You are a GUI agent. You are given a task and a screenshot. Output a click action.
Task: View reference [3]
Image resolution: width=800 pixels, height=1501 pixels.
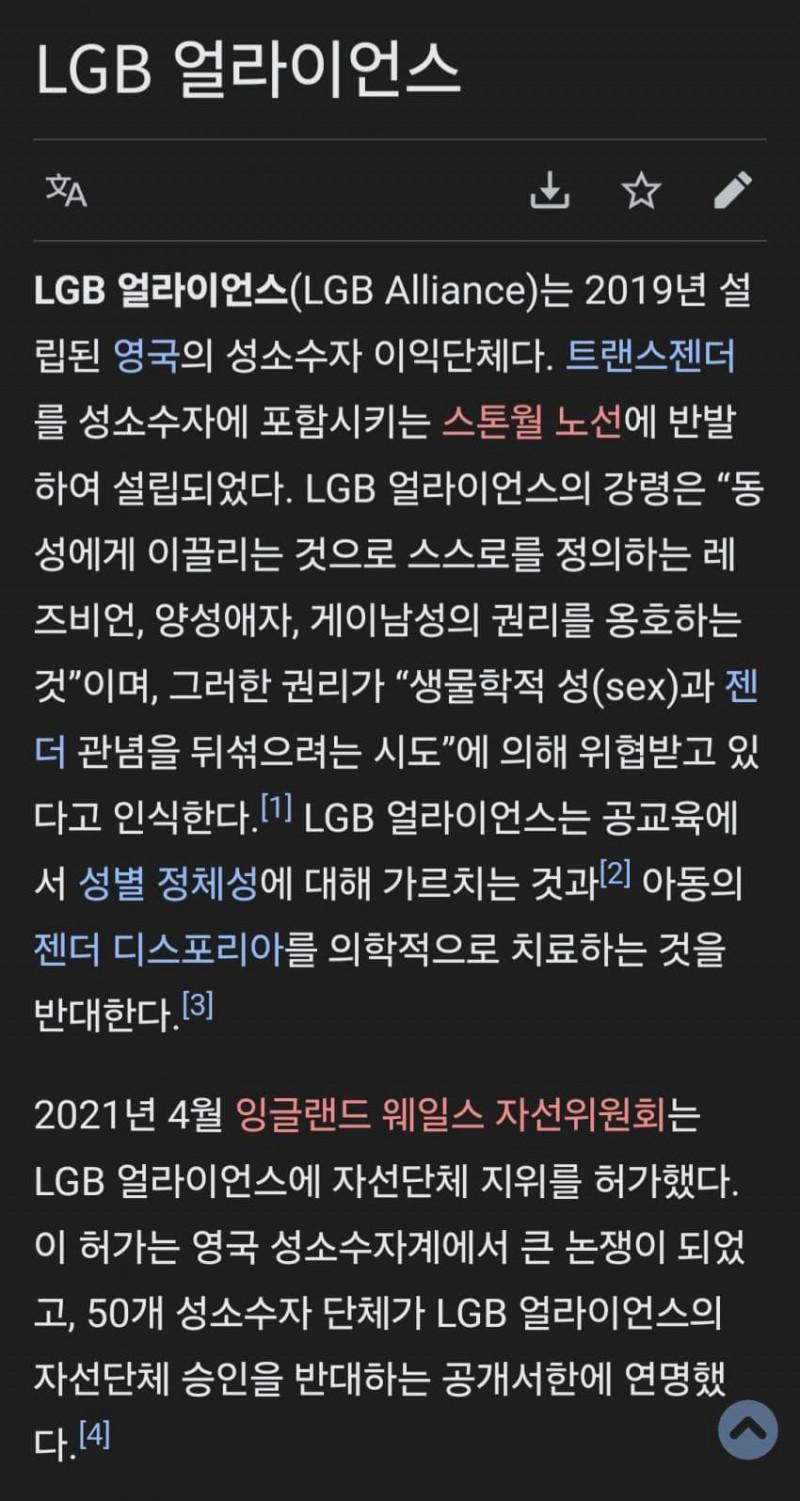197,1005
